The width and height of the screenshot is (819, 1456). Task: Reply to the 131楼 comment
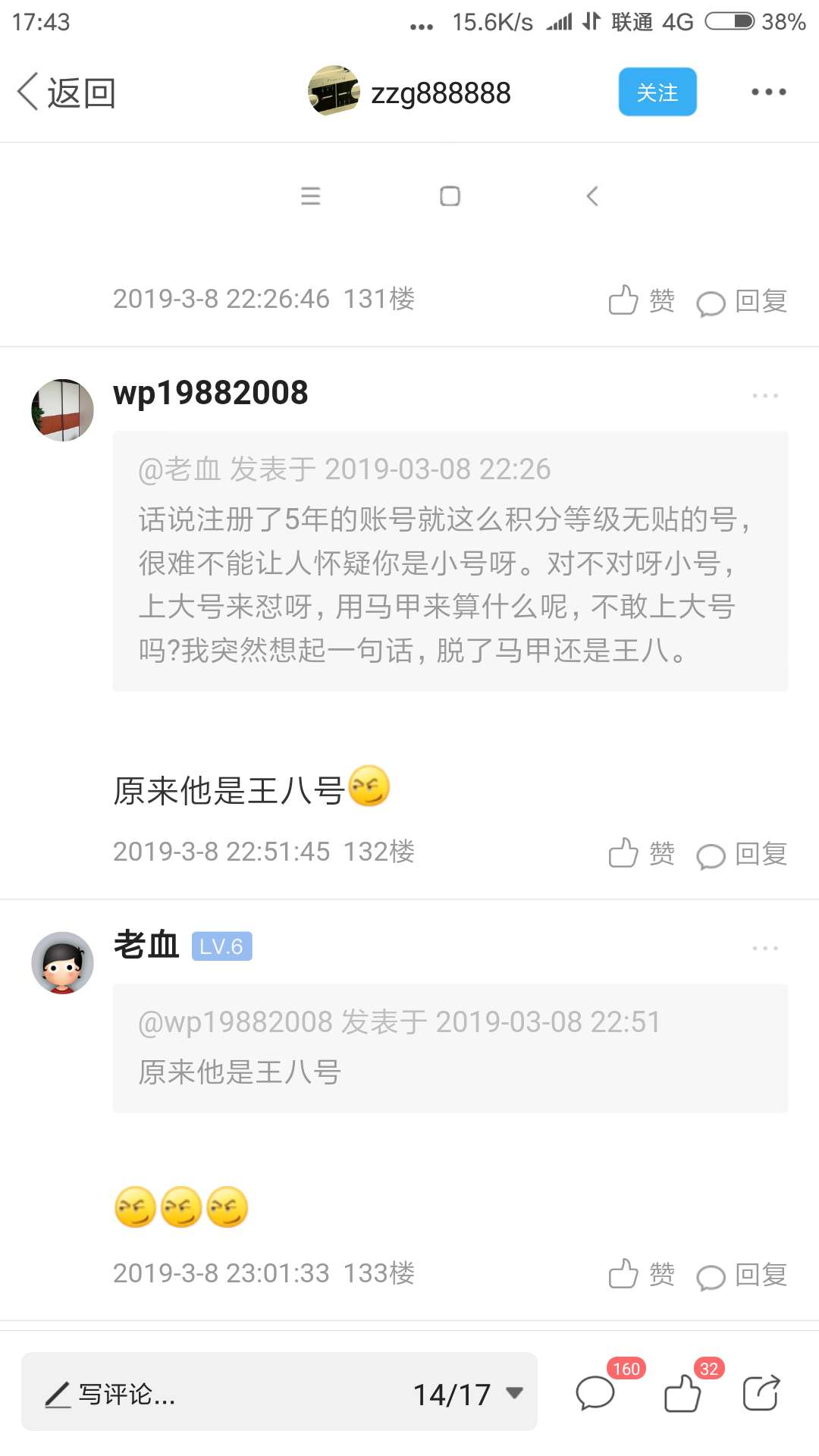(x=742, y=302)
